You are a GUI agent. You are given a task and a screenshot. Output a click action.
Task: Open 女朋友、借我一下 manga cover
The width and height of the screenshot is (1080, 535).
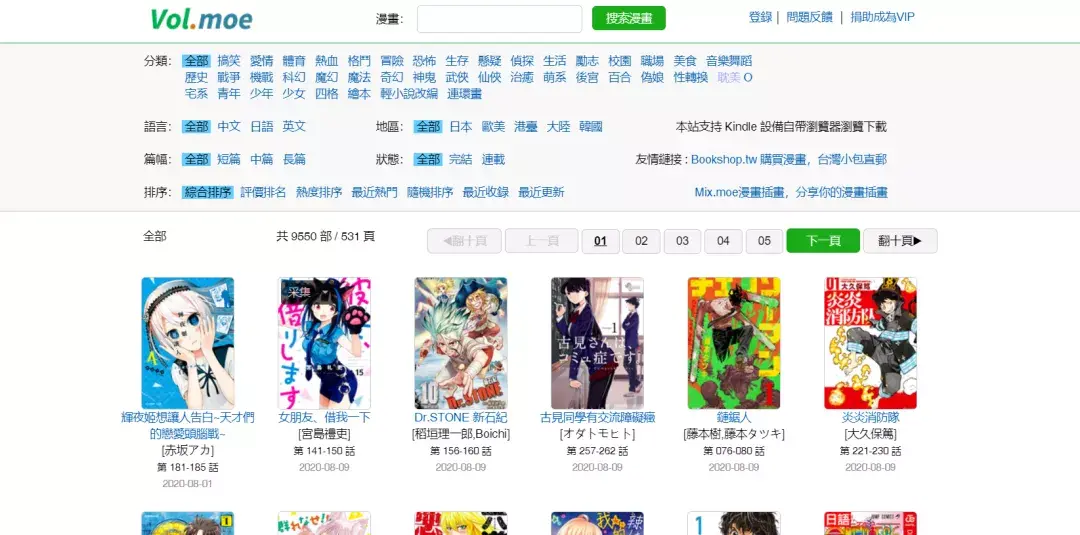pyautogui.click(x=324, y=343)
